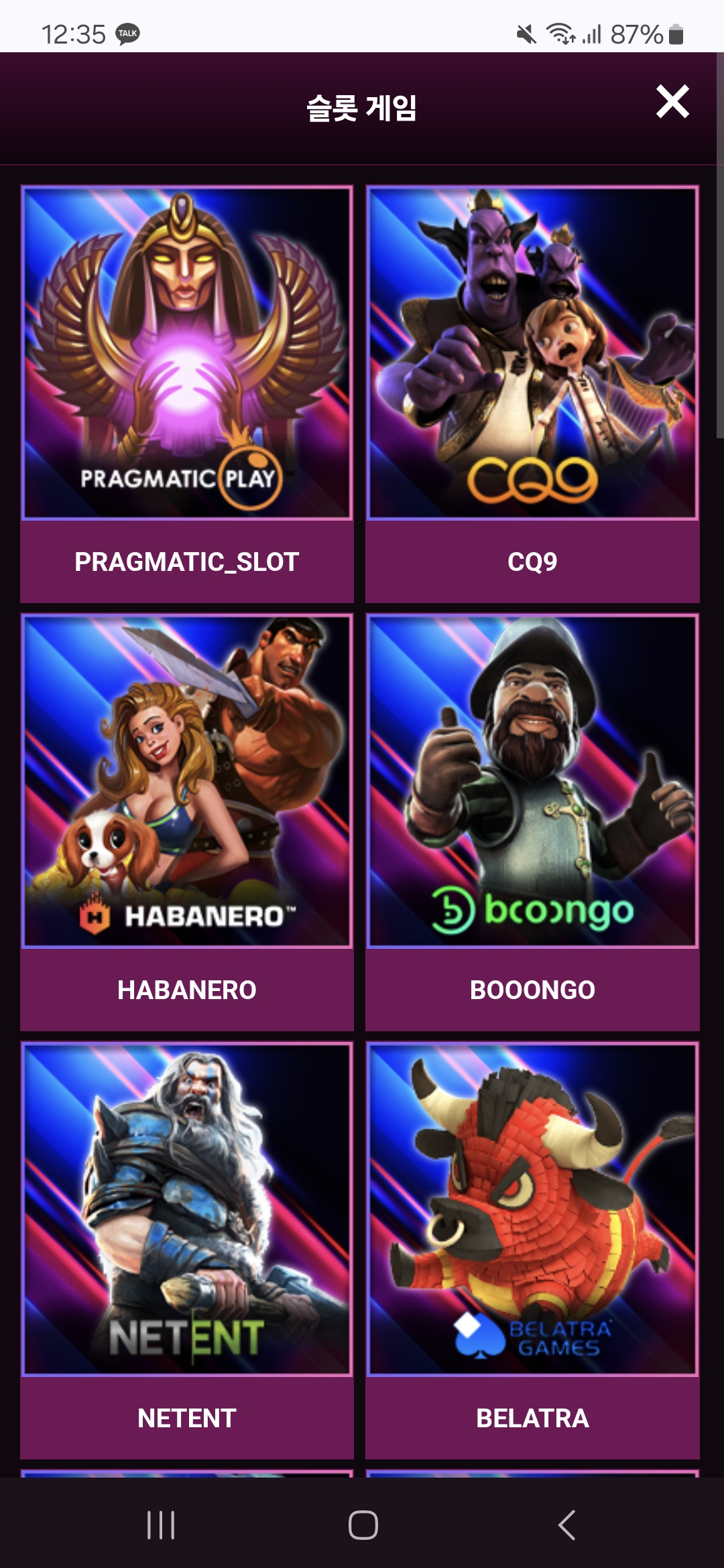This screenshot has width=724, height=1568.
Task: Select the BELATRA games tile
Action: pos(532,1250)
